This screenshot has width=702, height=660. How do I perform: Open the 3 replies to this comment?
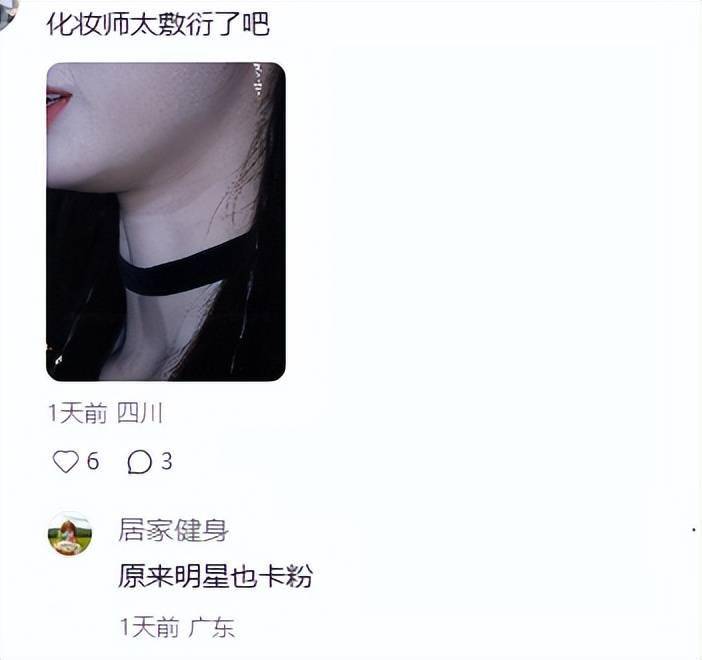tap(141, 462)
